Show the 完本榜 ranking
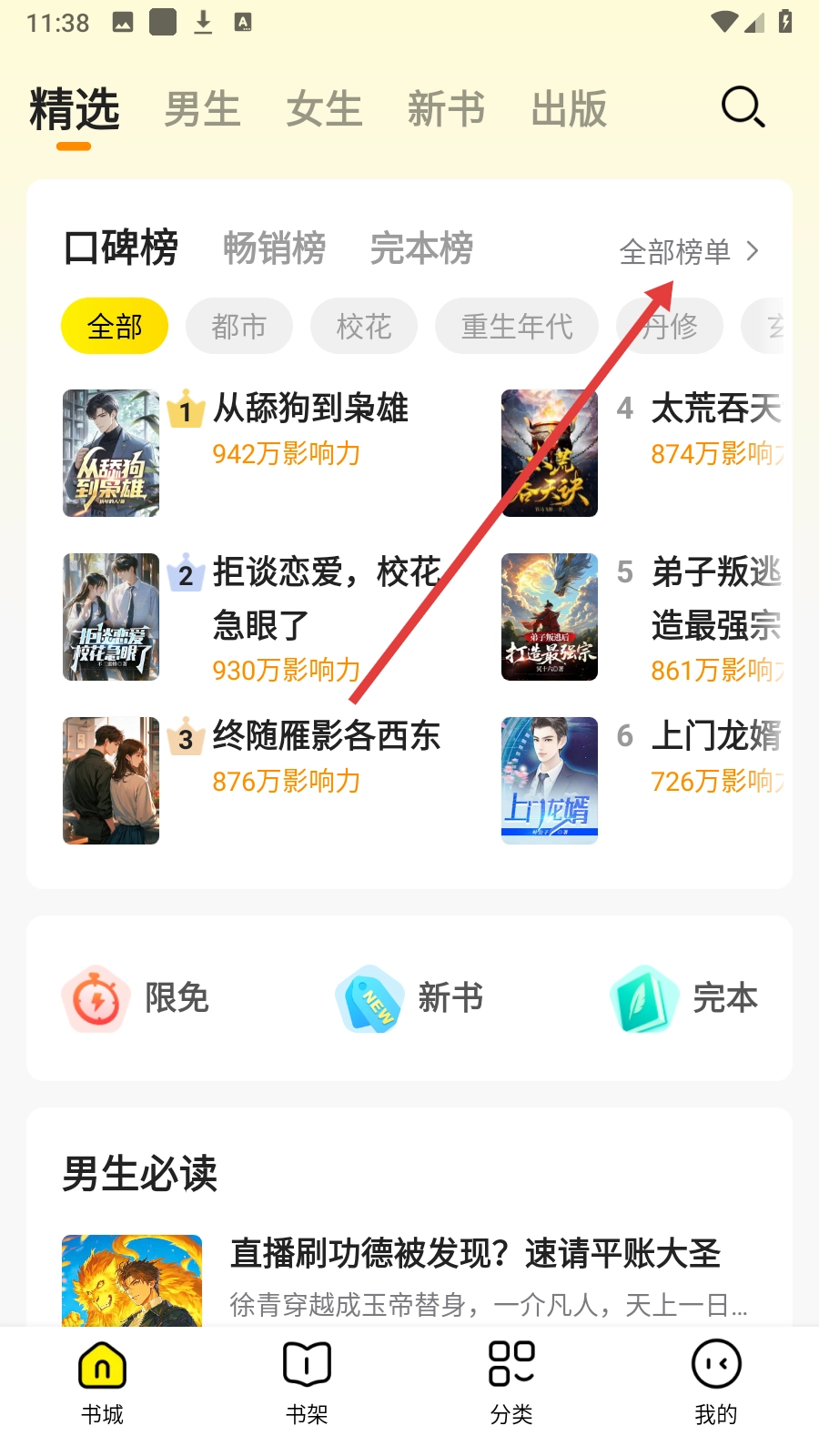819x1456 pixels. (x=421, y=248)
